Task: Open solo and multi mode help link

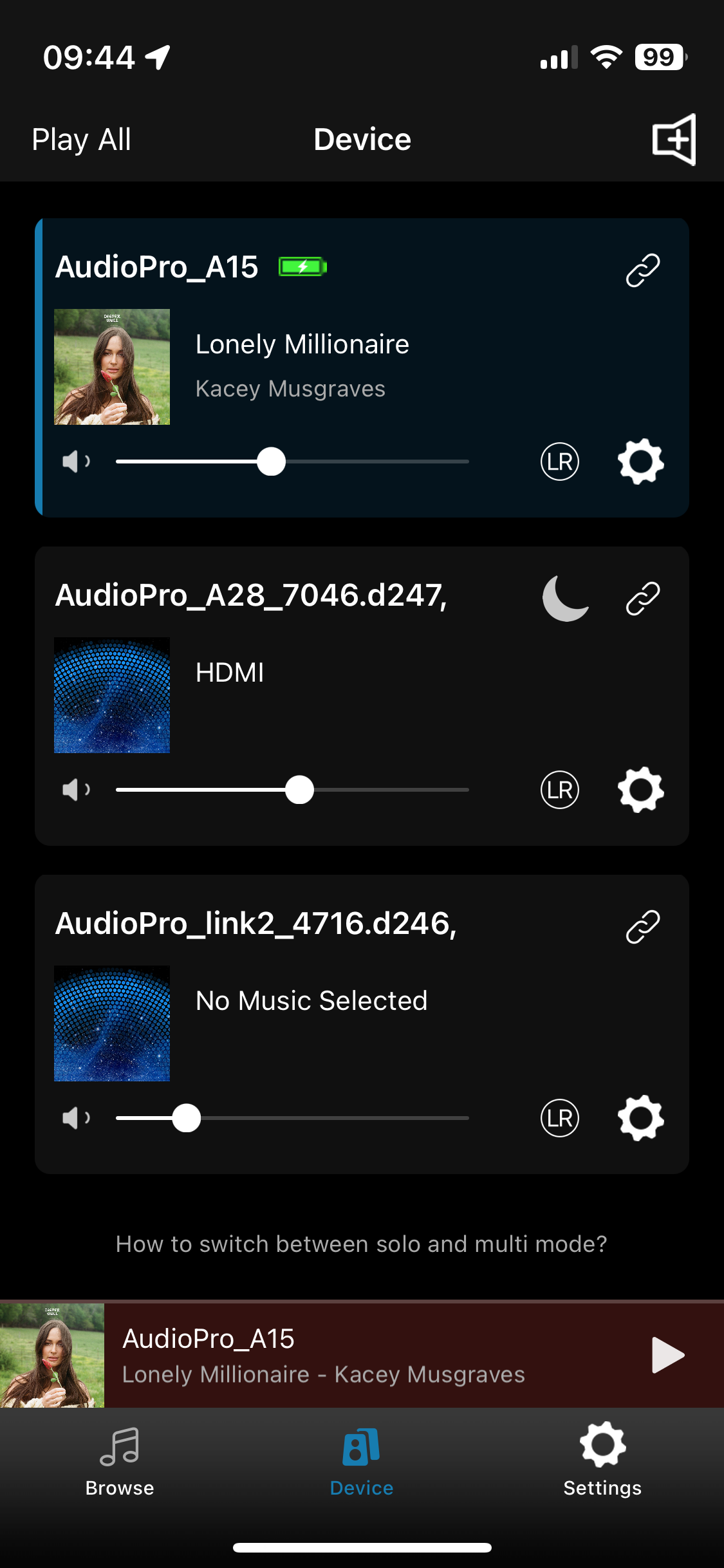Action: coord(362,1244)
